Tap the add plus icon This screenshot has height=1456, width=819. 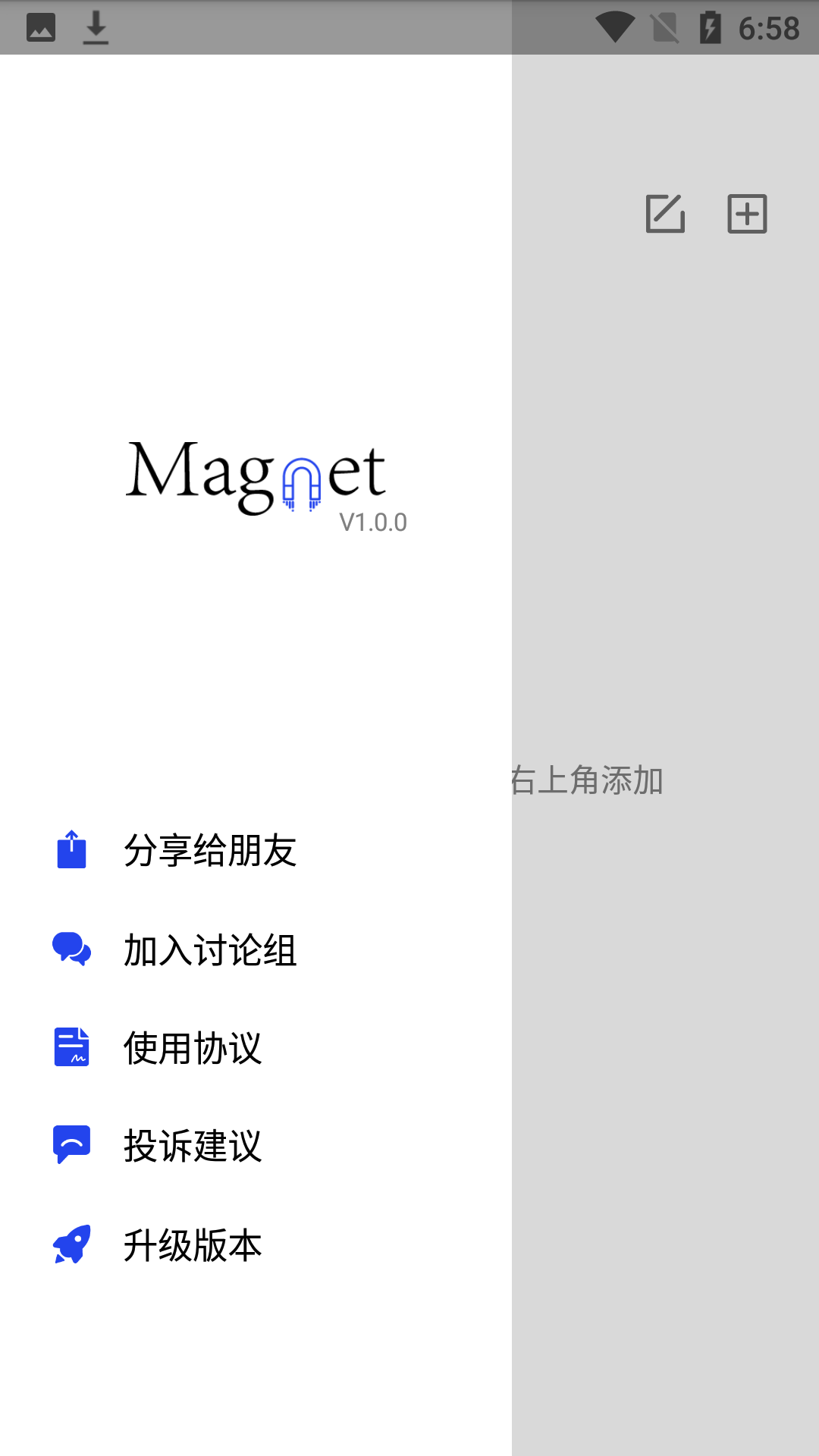coord(747,214)
